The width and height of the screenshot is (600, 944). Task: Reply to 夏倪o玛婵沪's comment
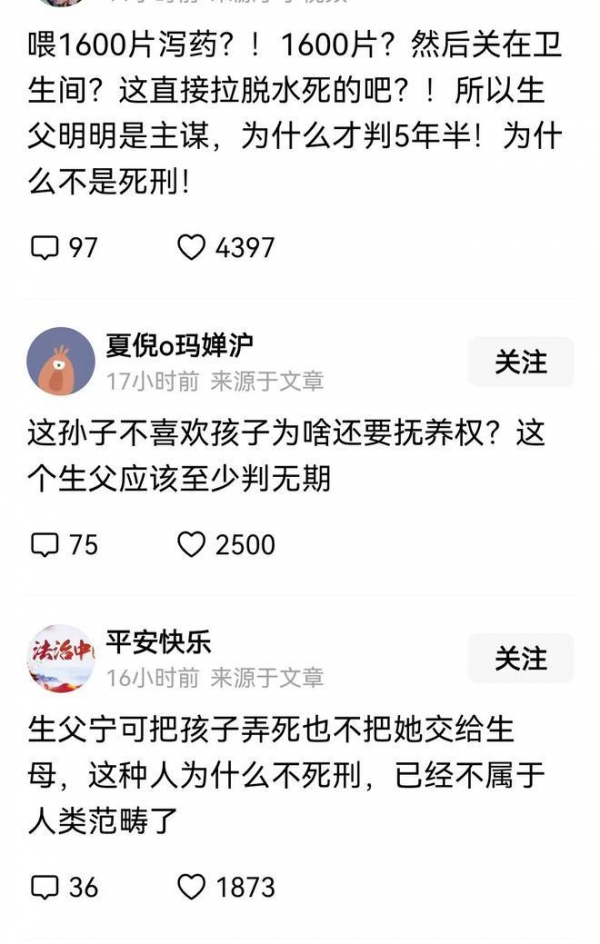(46, 545)
